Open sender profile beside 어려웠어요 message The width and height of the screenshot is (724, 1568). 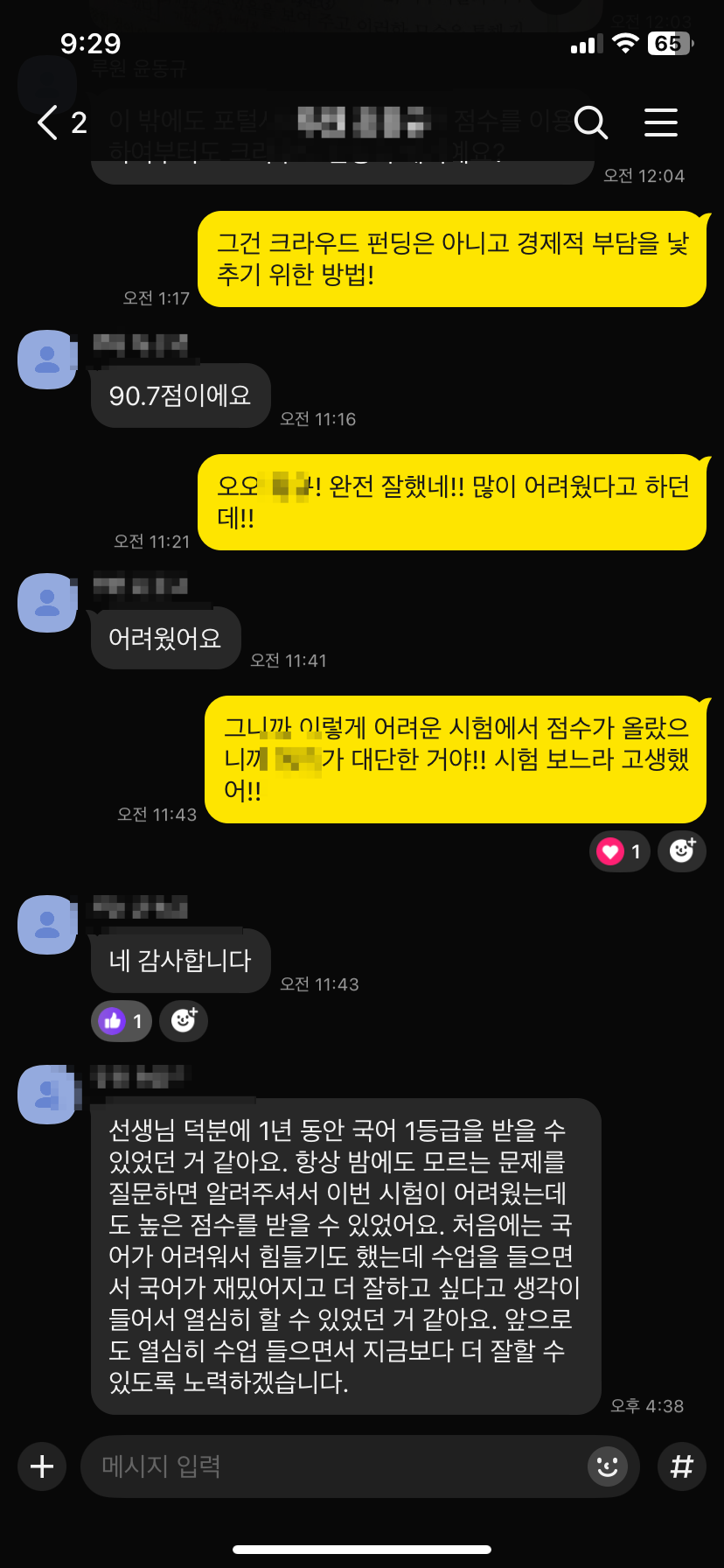(x=47, y=603)
